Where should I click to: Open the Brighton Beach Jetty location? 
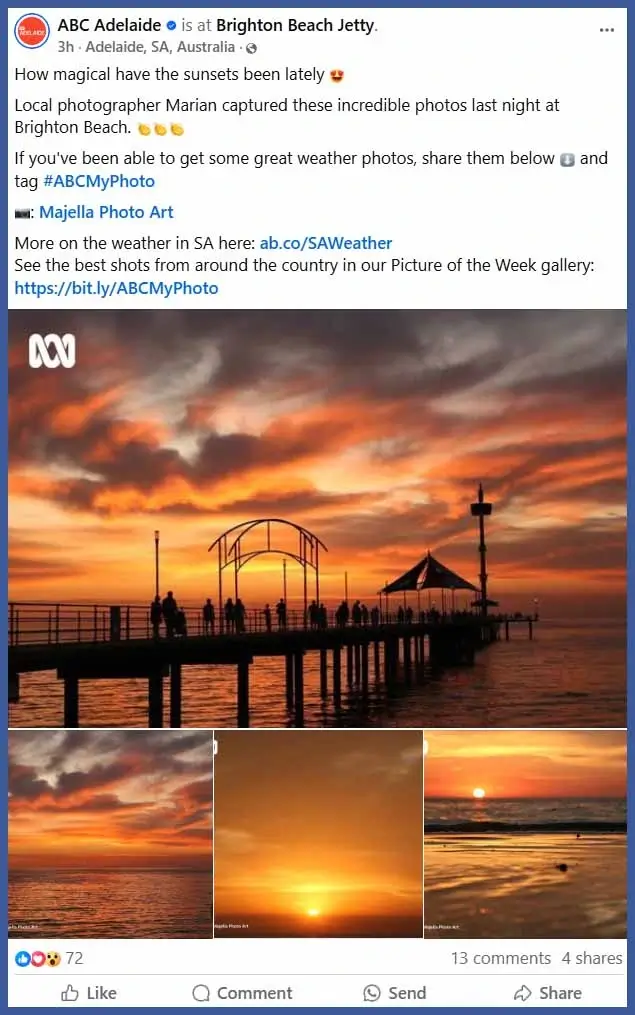[x=295, y=26]
